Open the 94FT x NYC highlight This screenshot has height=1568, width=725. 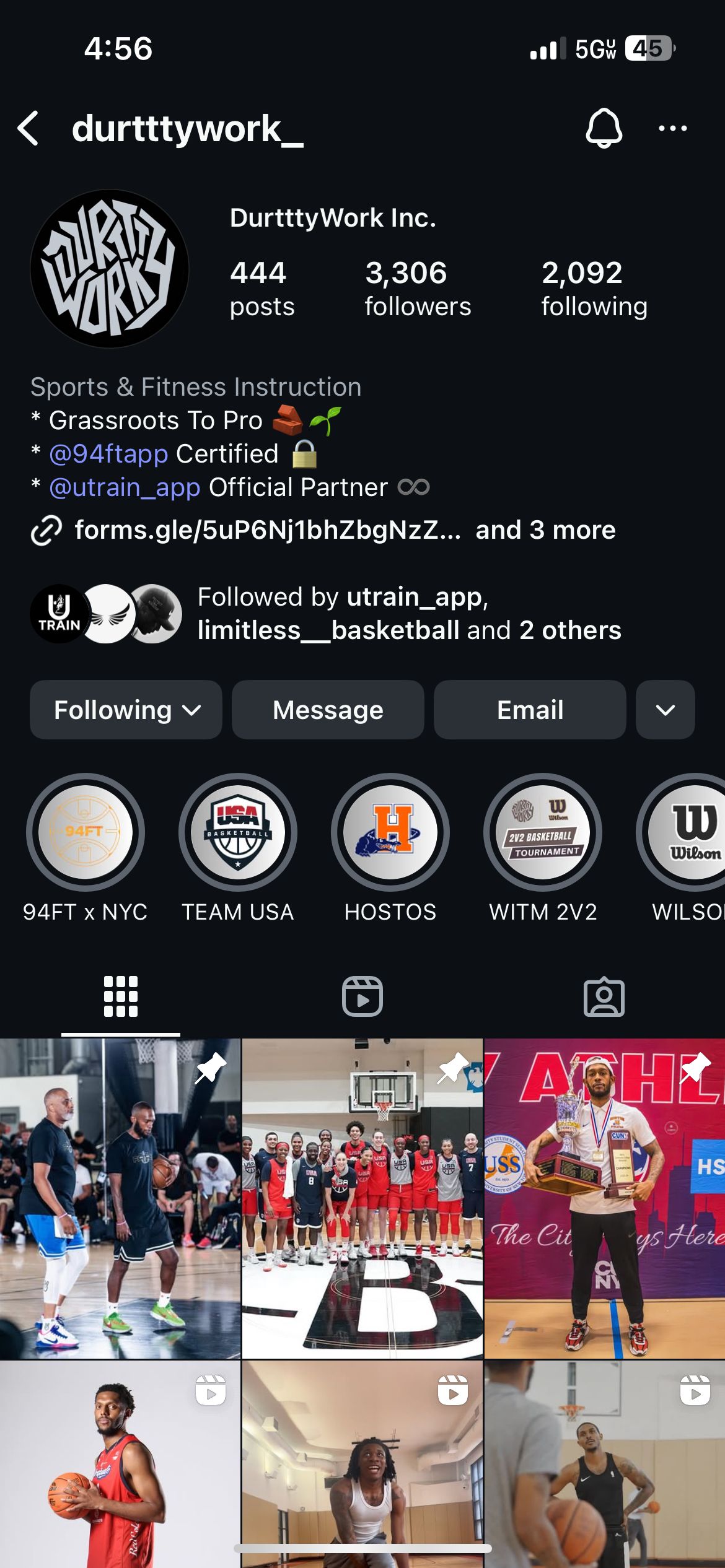tap(86, 832)
